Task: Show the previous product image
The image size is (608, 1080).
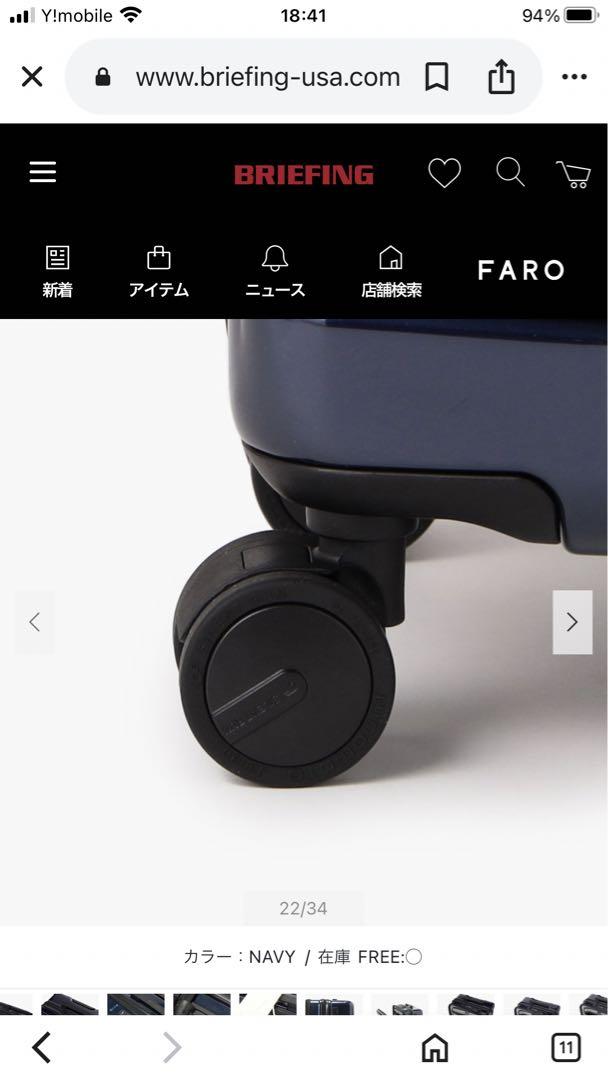Action: [34, 622]
